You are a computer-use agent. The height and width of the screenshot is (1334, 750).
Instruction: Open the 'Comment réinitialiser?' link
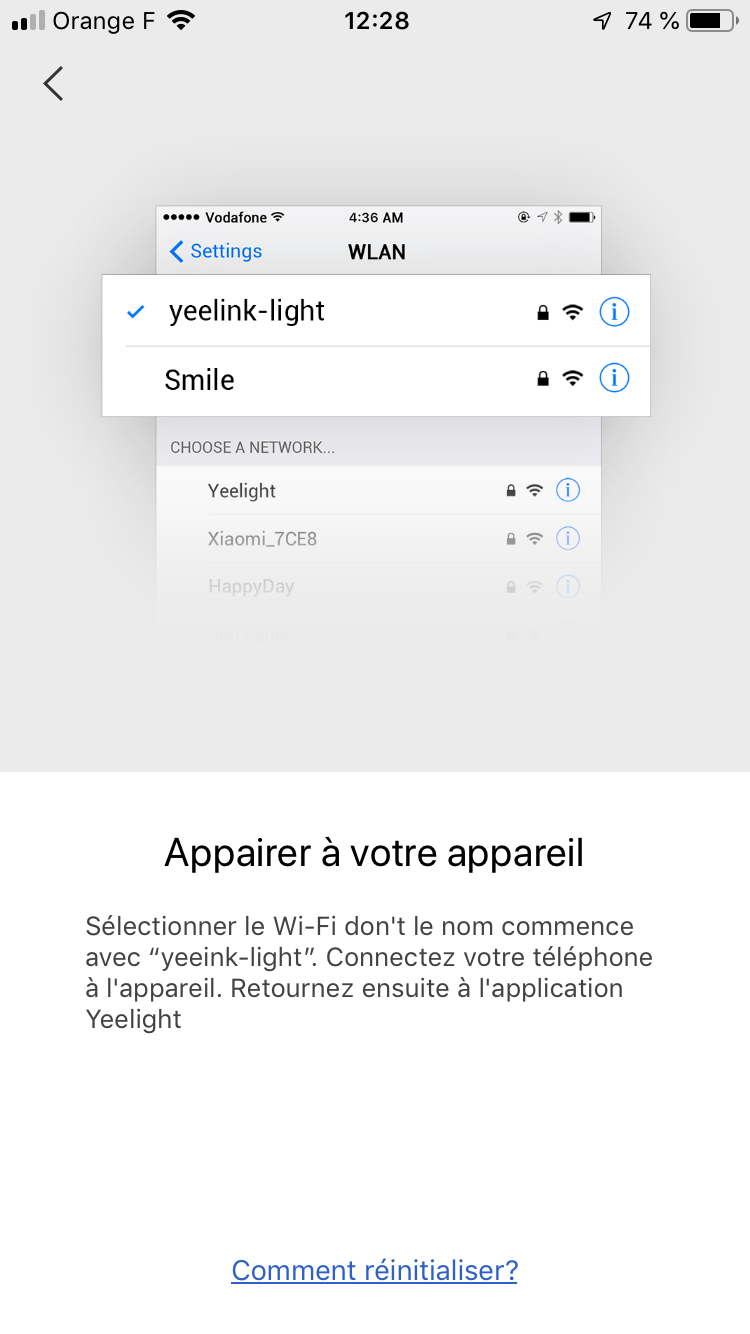(374, 1270)
